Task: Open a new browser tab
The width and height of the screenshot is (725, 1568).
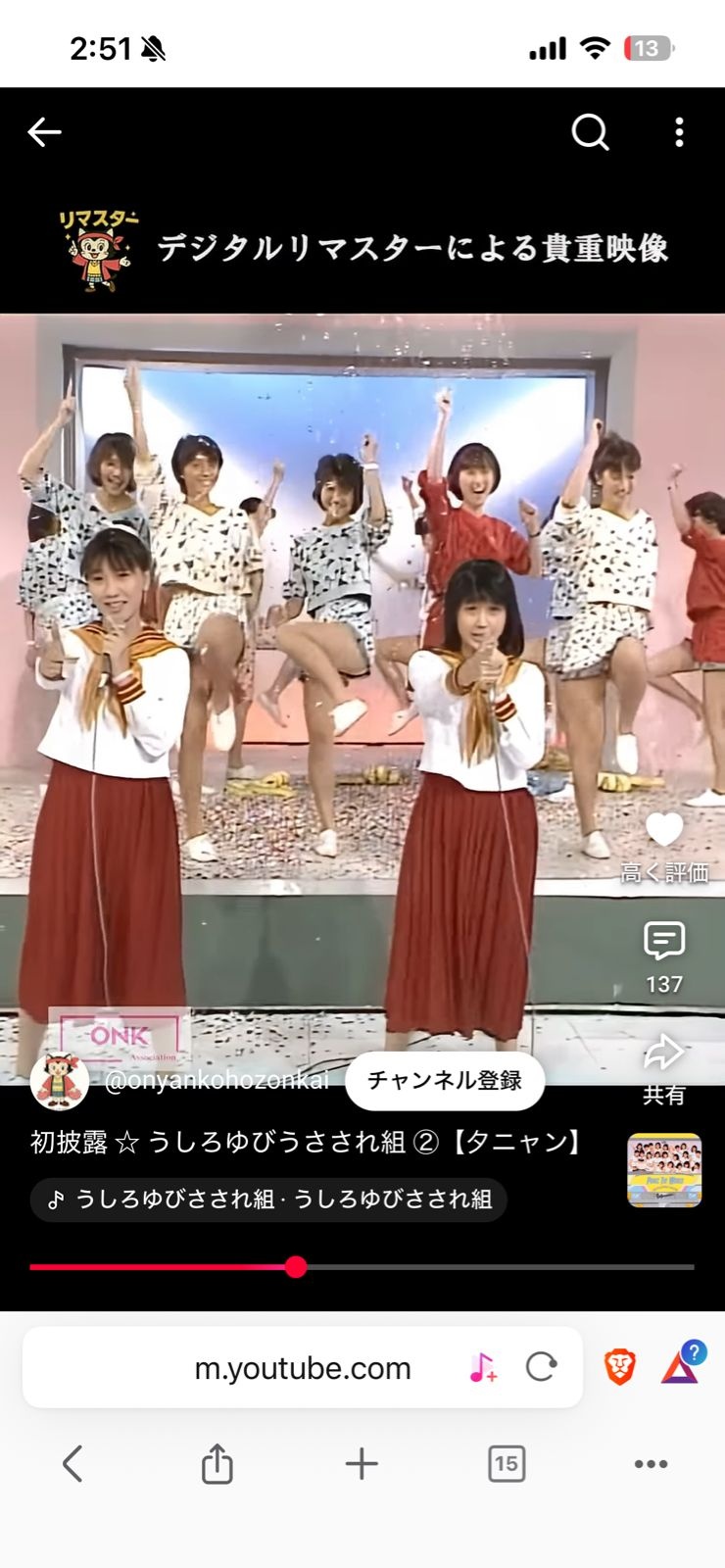Action: coord(362,1464)
